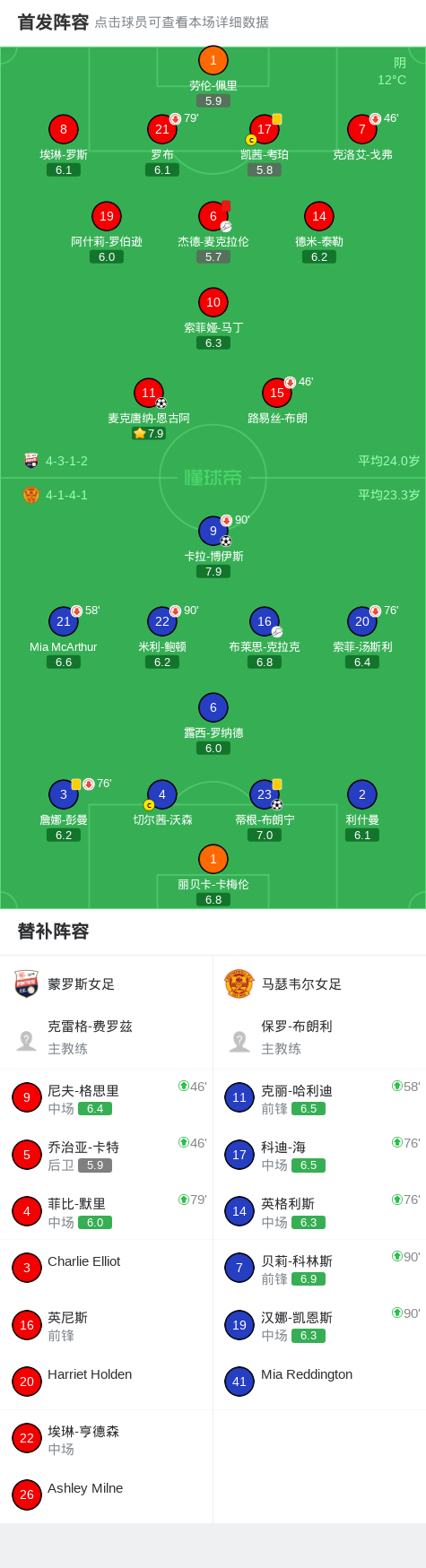Open substitute 克丽-哈利迪 stats
Screen dimensions: 426x1568
coord(320,1098)
